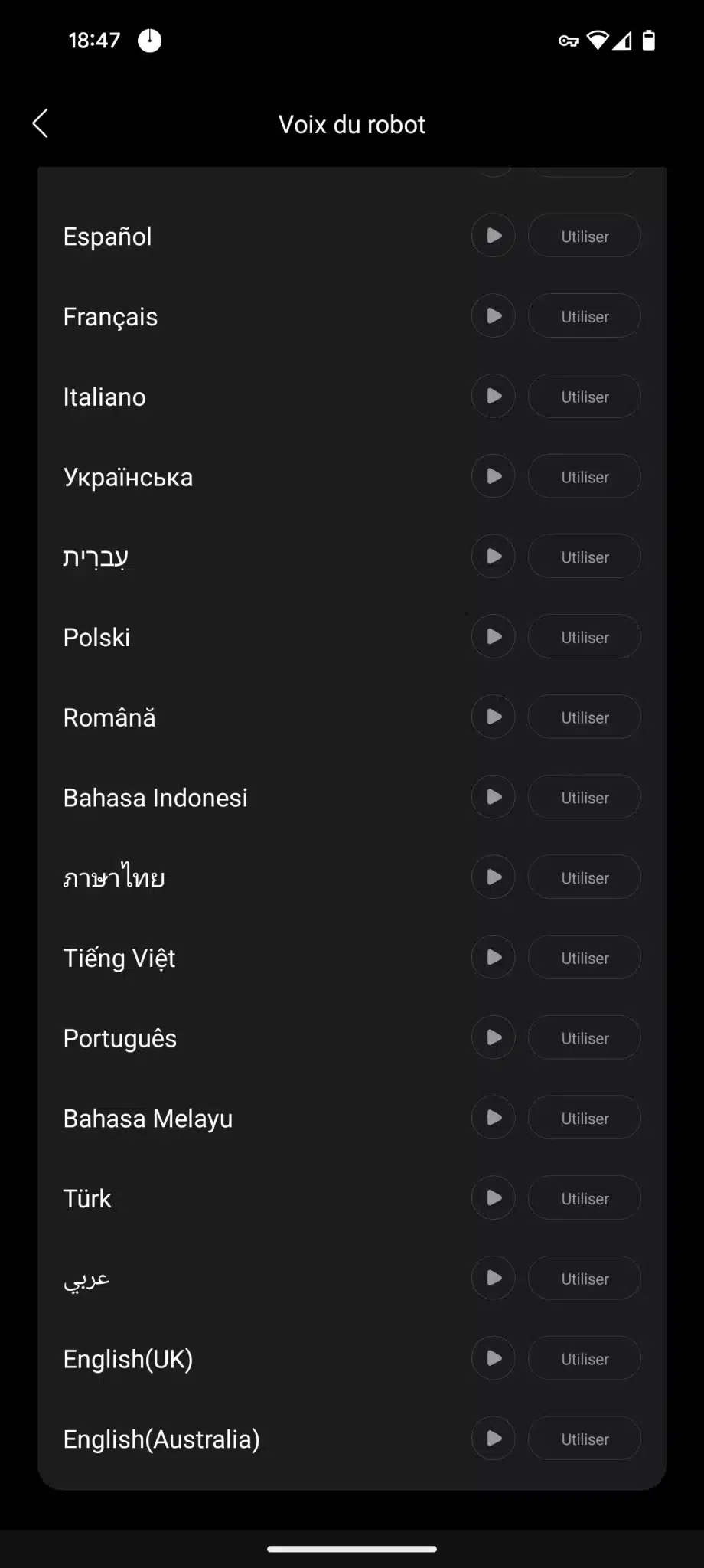Screen dimensions: 704x1568
Task: Play the English(Australia) voice sample
Action: pyautogui.click(x=494, y=1439)
